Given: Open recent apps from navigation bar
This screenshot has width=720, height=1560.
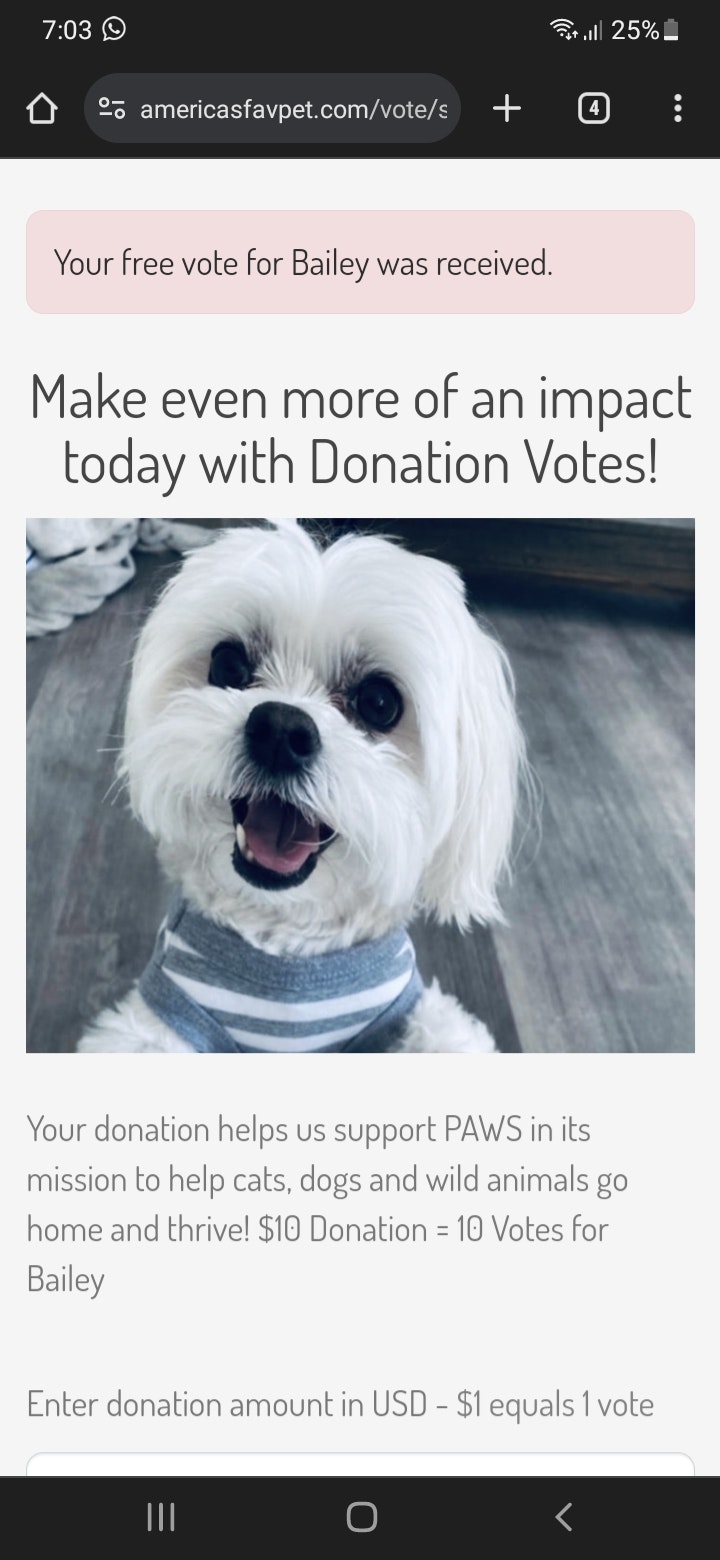Looking at the screenshot, I should (x=160, y=1517).
